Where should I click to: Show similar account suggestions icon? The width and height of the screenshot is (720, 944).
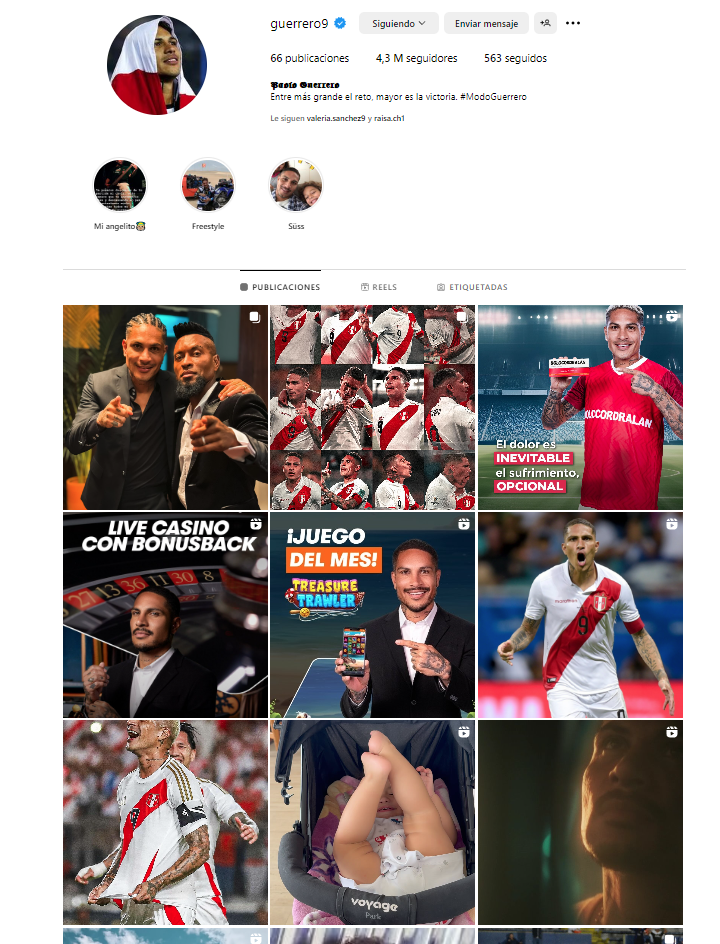point(545,23)
